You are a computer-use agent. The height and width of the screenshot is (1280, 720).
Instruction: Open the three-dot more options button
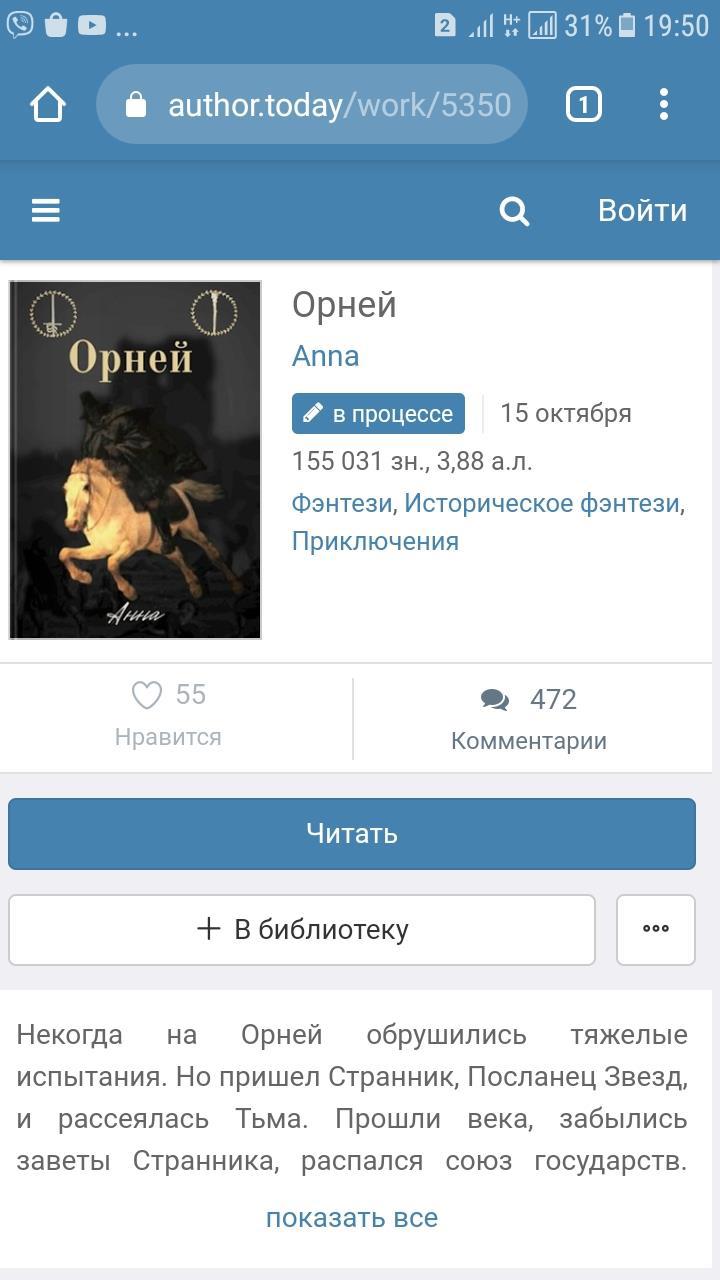click(656, 930)
